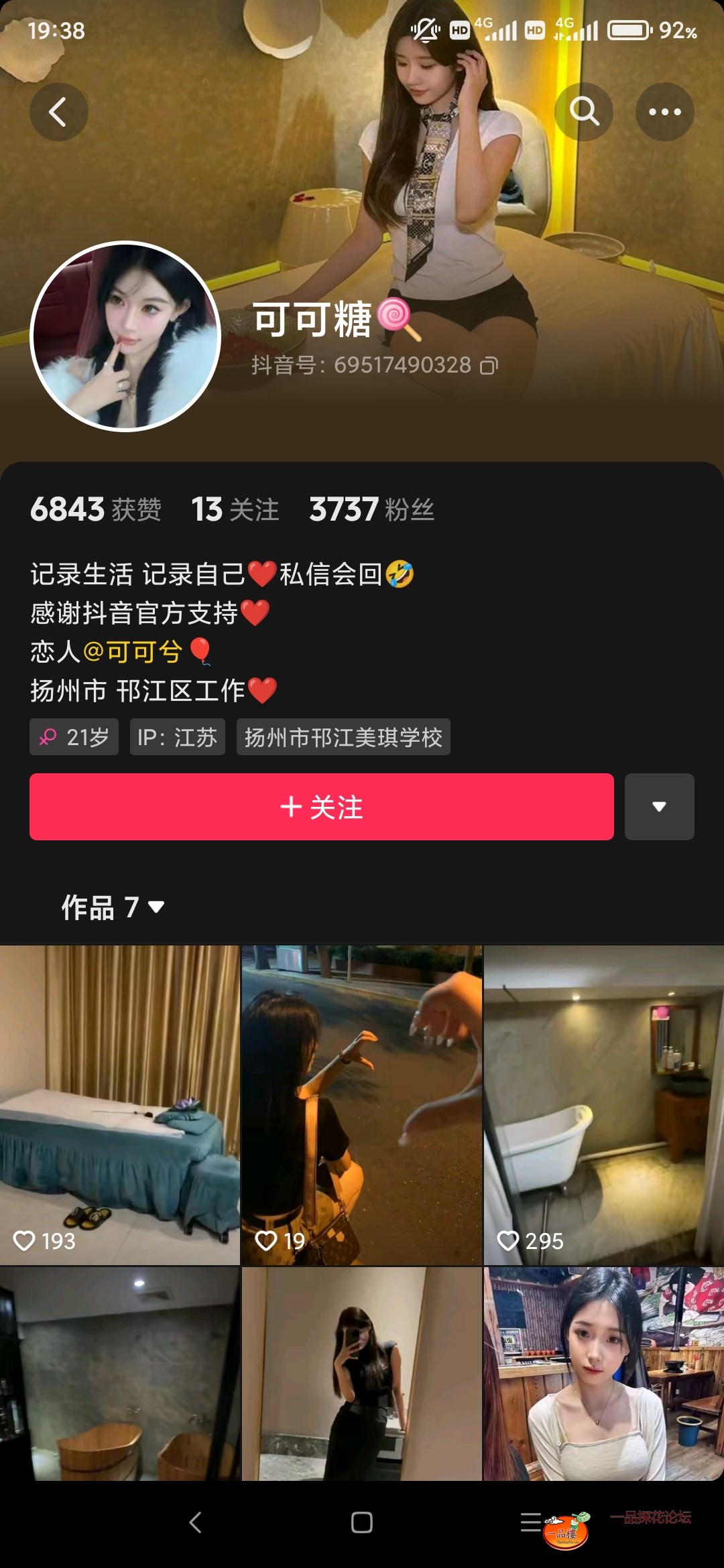
Task: Open the mirror selfie video
Action: [361, 1372]
